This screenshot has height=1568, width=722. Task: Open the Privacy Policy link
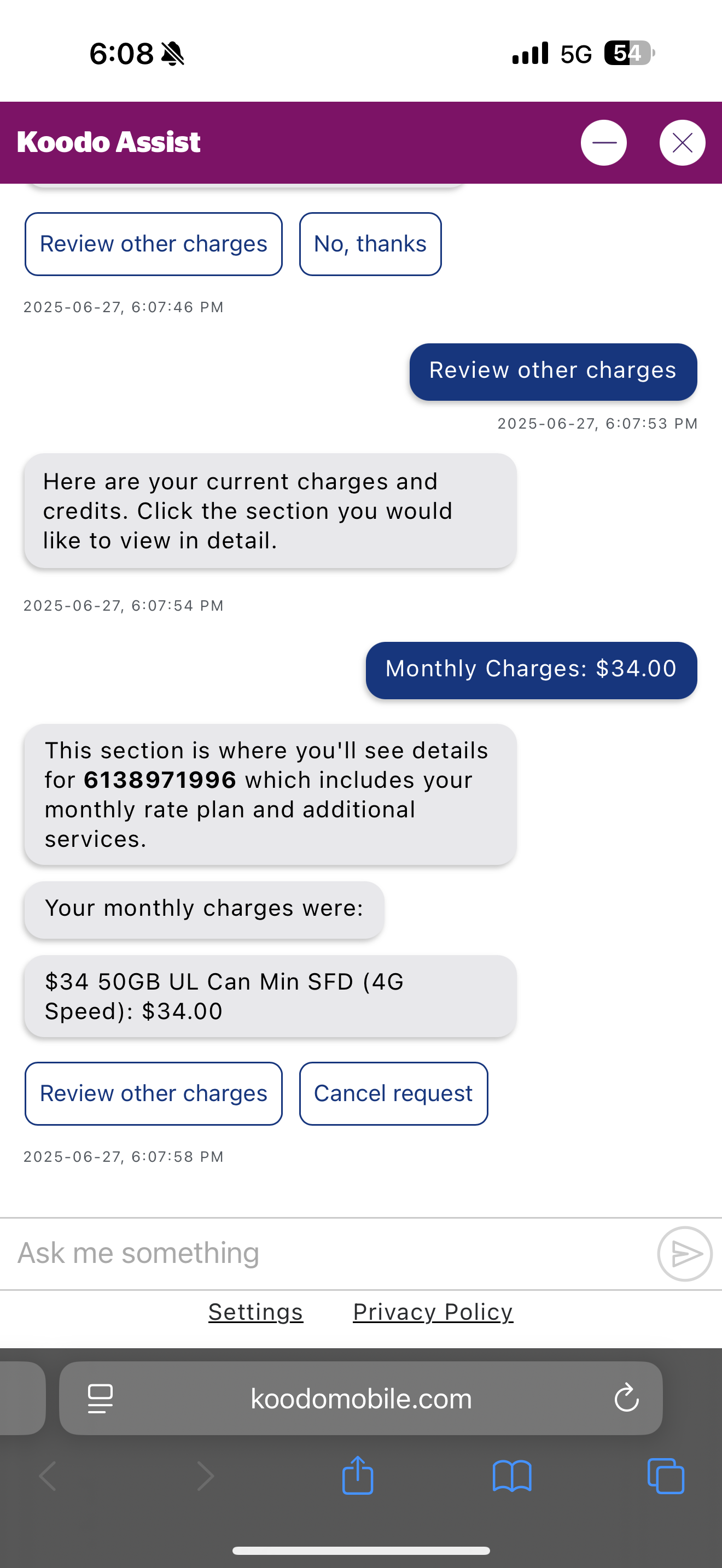click(433, 1312)
